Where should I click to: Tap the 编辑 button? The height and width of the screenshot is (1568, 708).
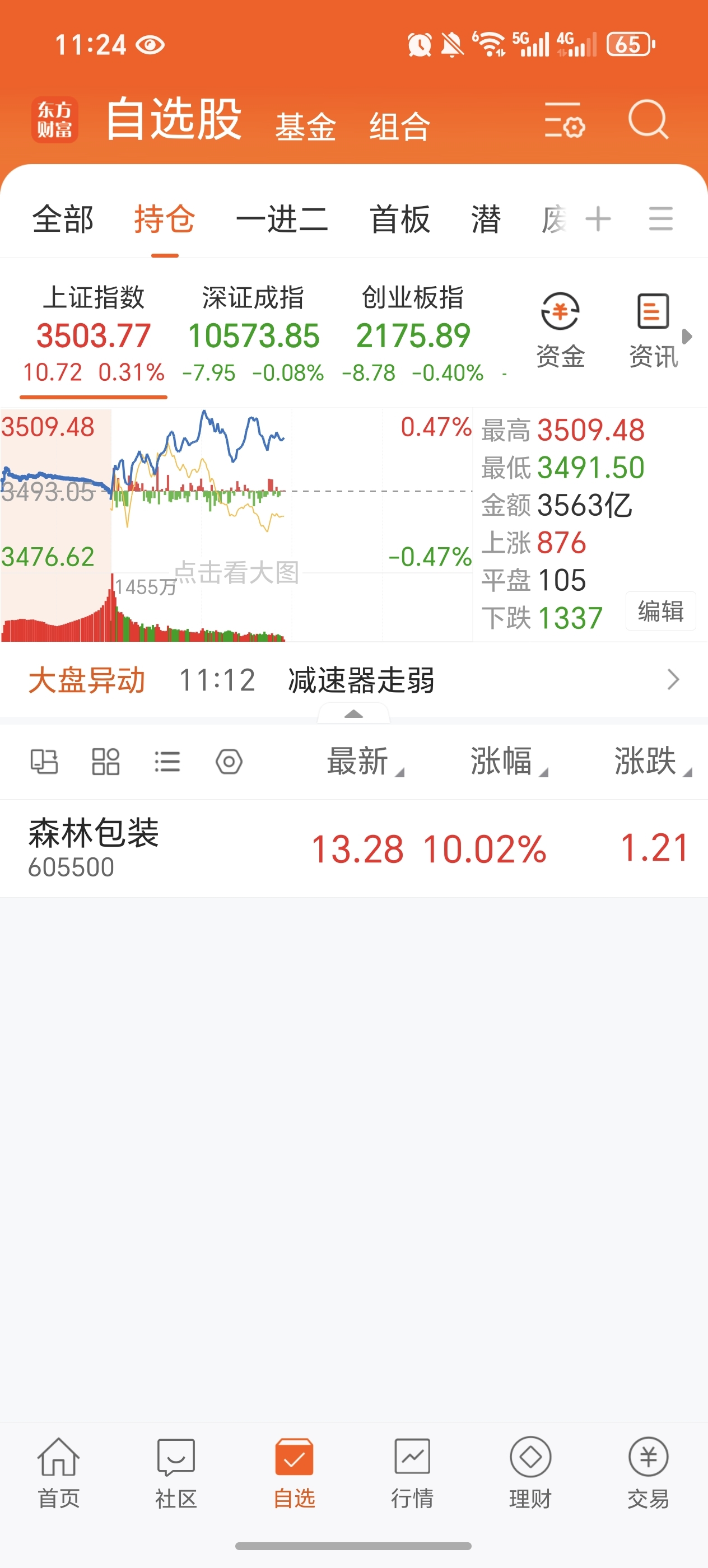660,610
